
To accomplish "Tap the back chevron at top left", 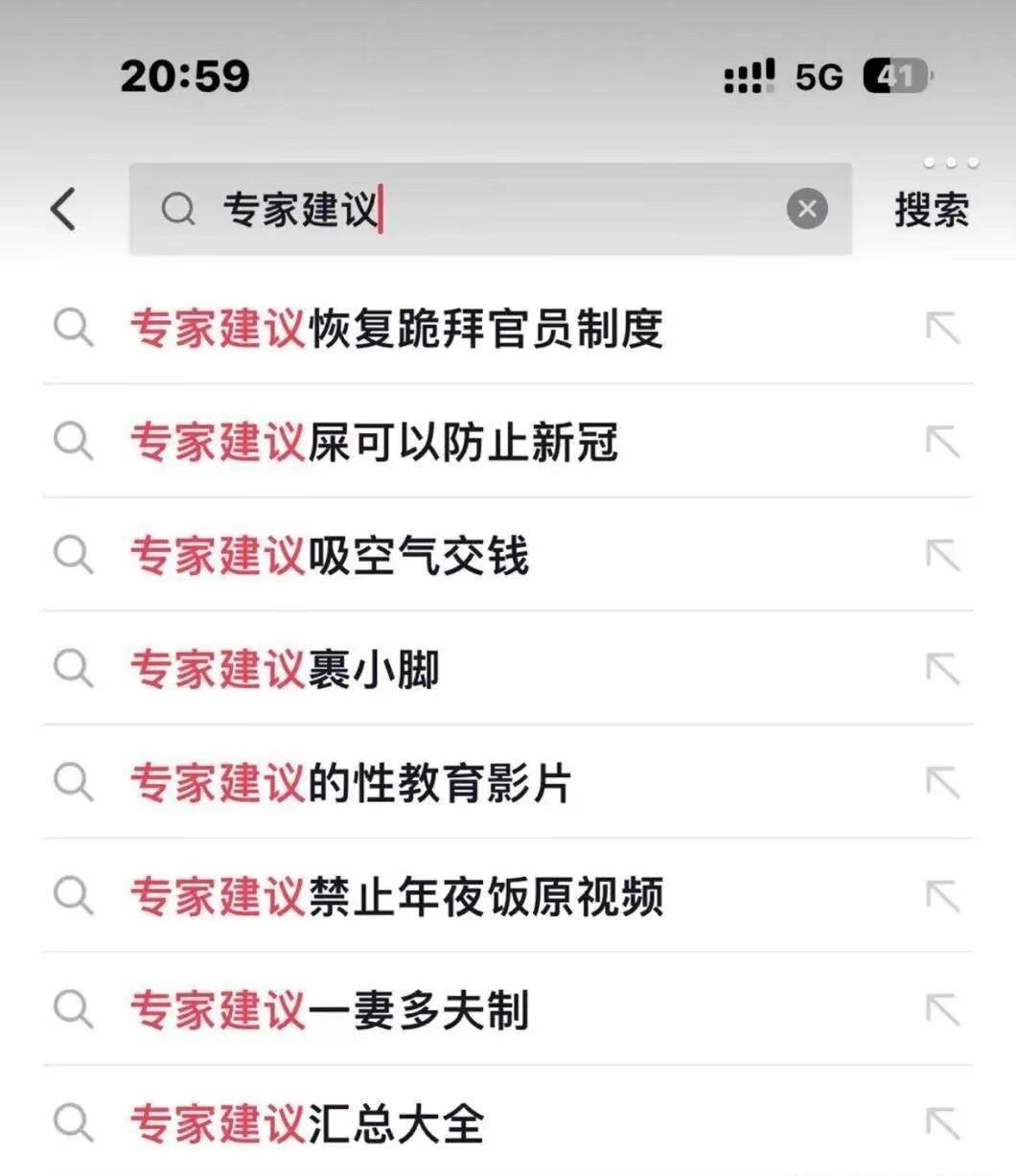I will (63, 209).
